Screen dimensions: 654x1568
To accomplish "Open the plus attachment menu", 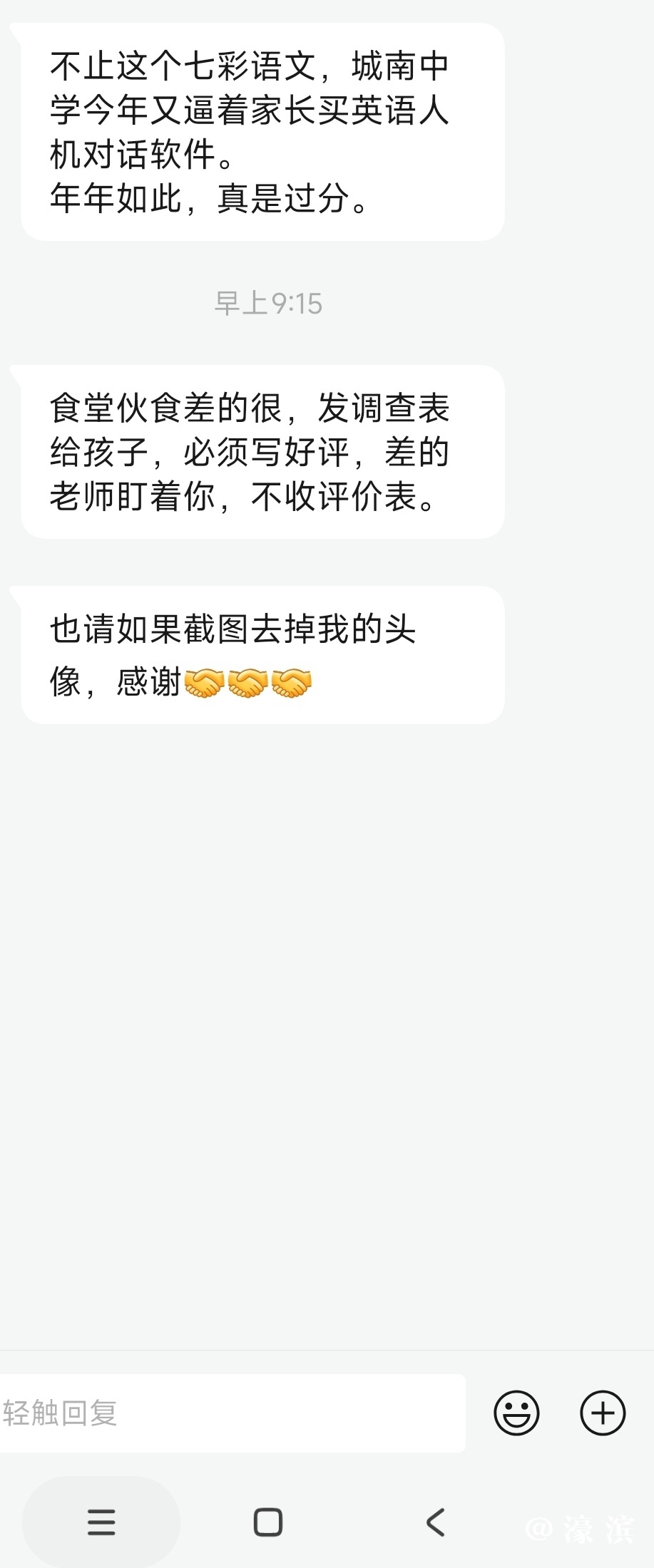I will coord(603,1413).
